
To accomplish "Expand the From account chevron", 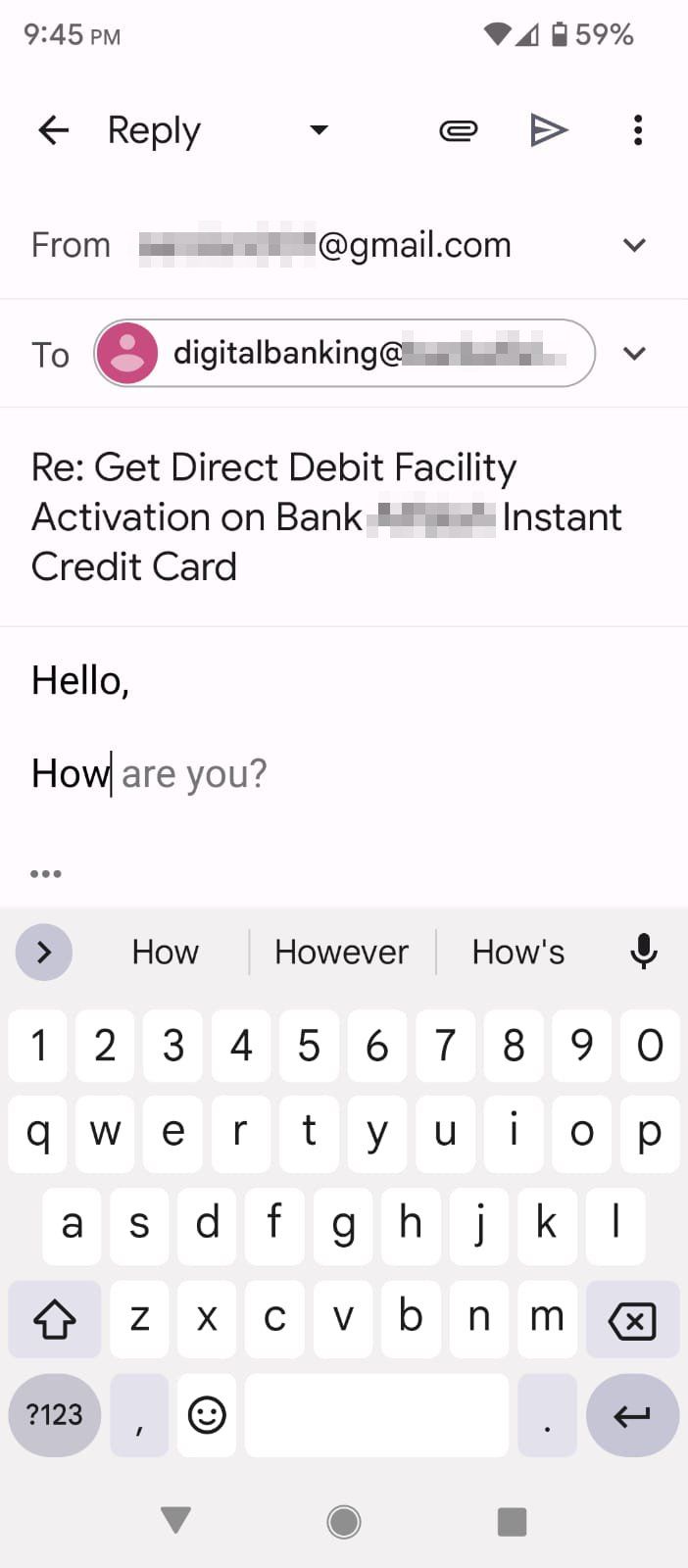I will (x=634, y=245).
